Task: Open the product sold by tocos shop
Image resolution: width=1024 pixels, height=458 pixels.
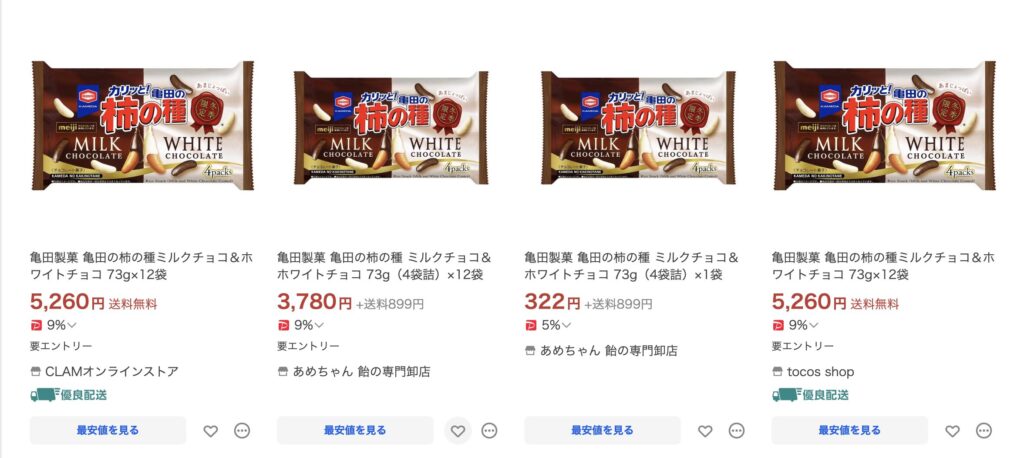Action: click(x=883, y=265)
